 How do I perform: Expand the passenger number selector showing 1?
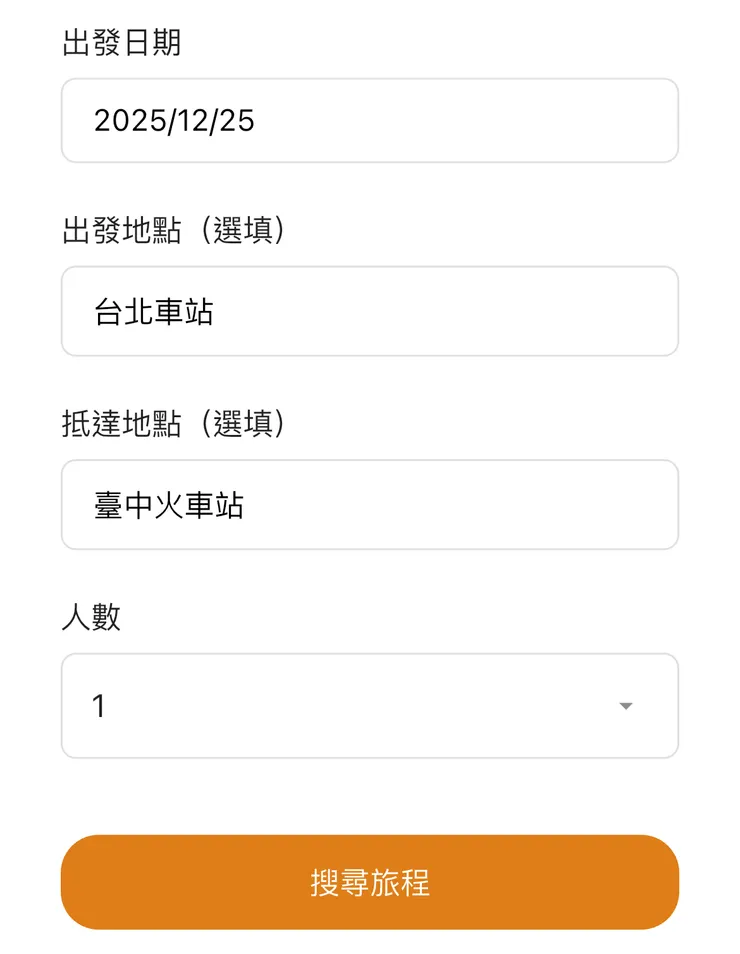point(370,706)
